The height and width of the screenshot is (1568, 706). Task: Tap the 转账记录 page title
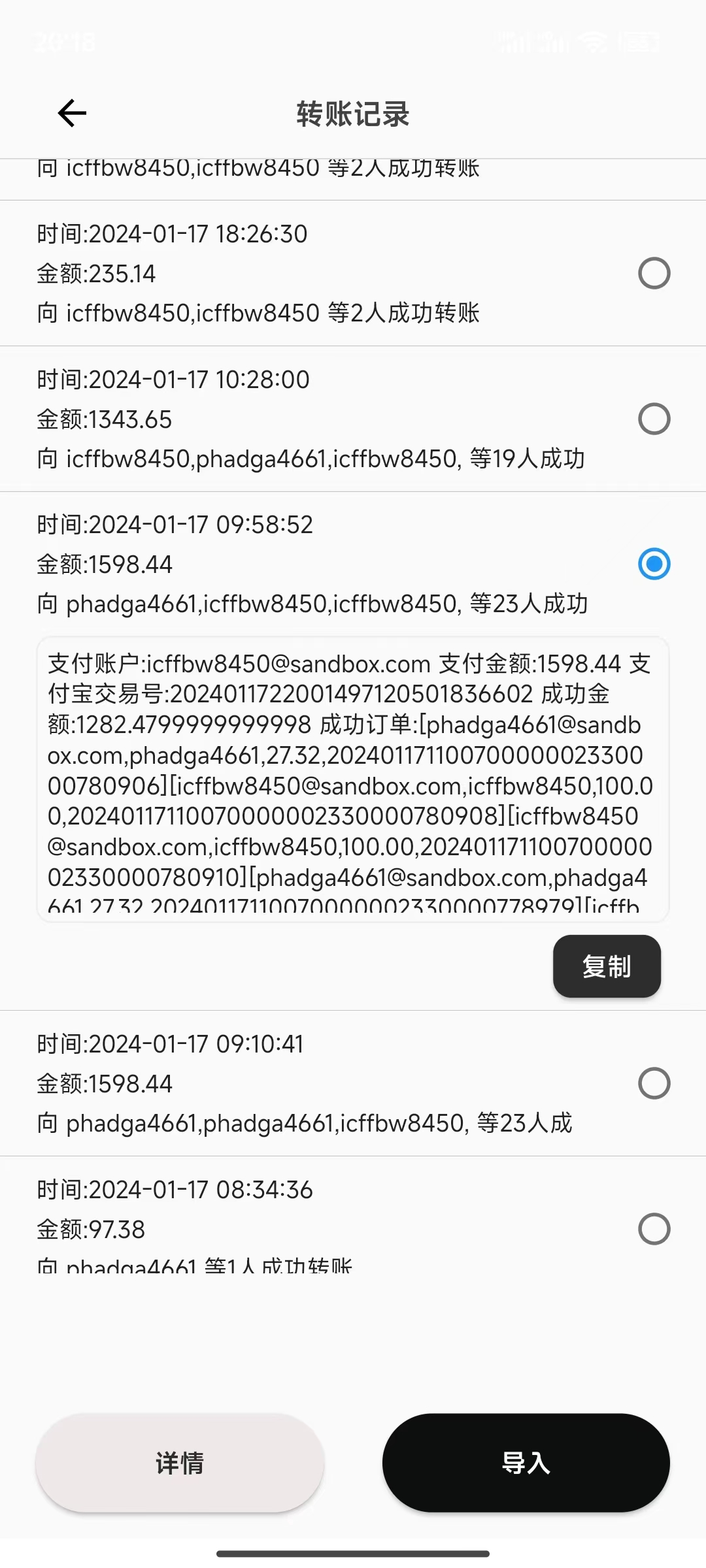(353, 112)
